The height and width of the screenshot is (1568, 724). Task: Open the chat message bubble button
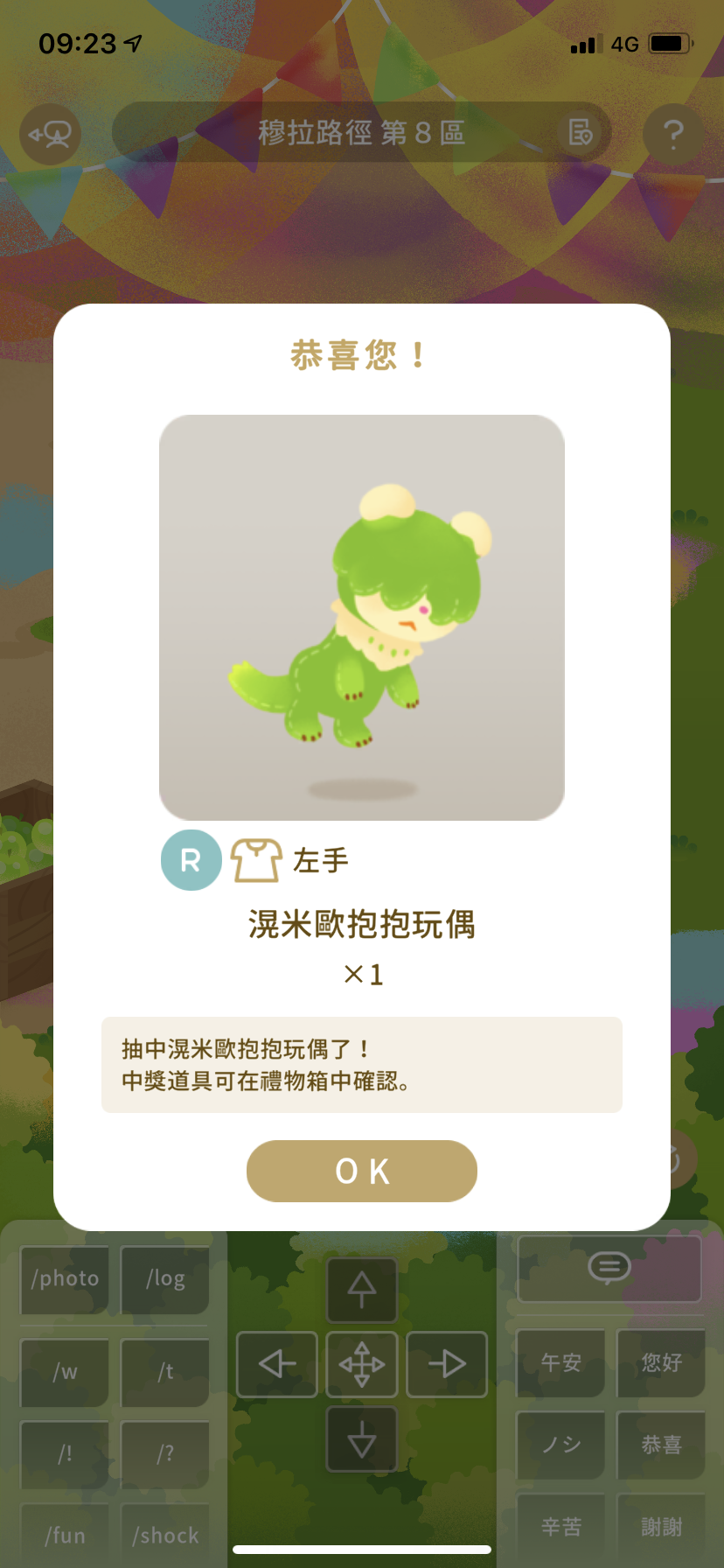point(609,1267)
